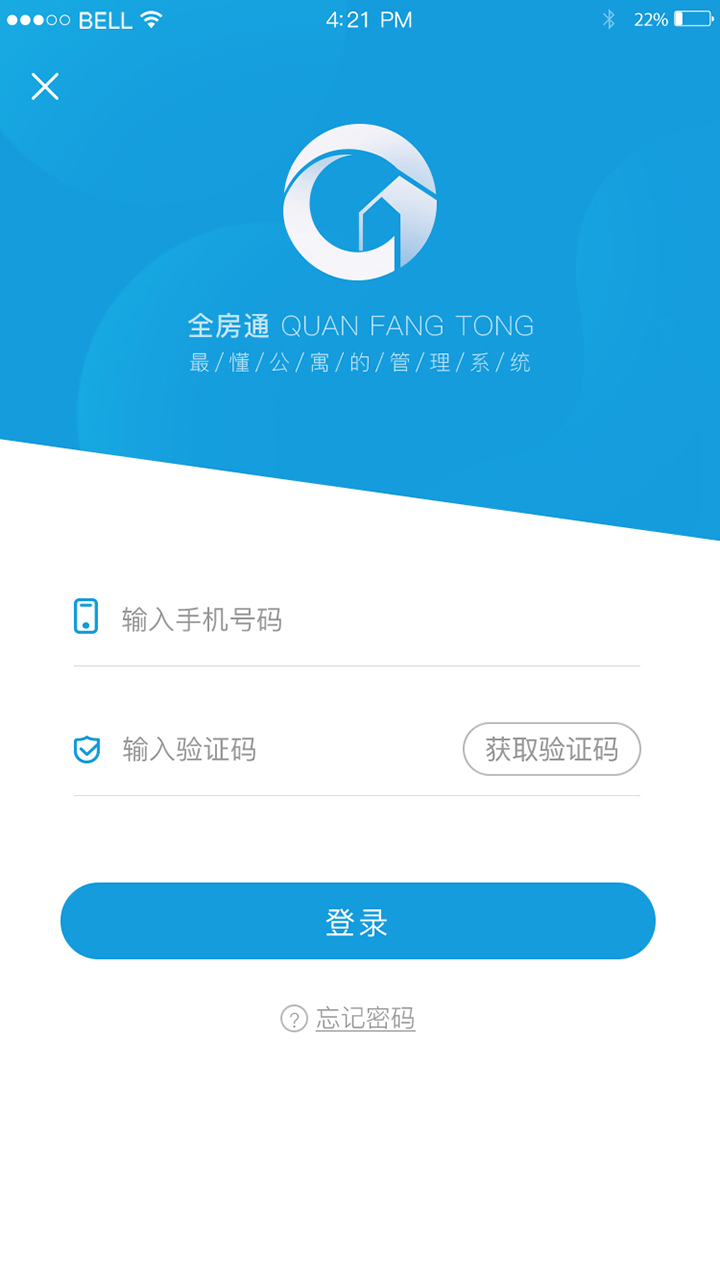Click the QUAN FANG TONG brand text
The height and width of the screenshot is (1280, 720).
tap(410, 323)
